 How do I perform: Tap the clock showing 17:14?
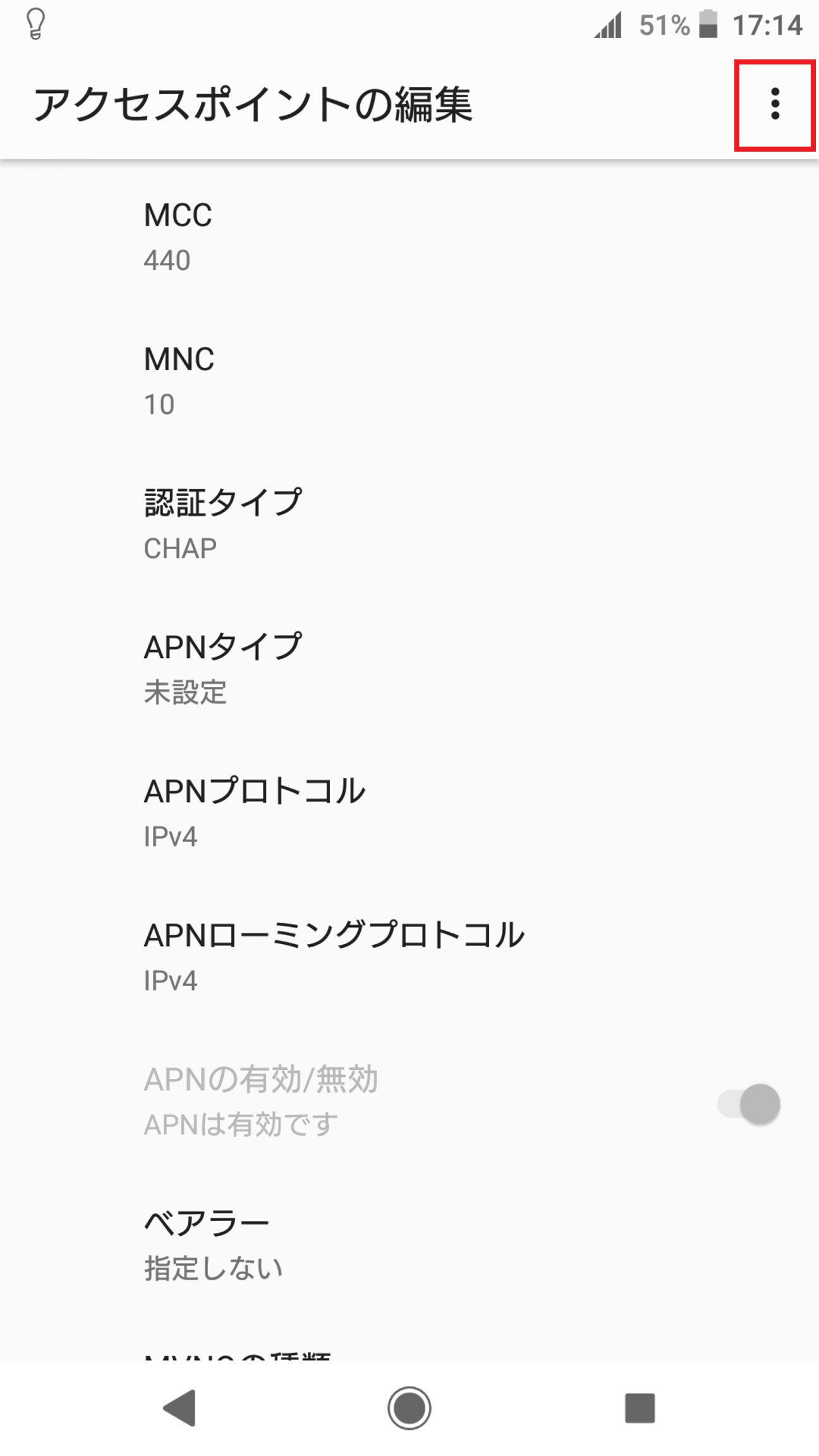(767, 25)
